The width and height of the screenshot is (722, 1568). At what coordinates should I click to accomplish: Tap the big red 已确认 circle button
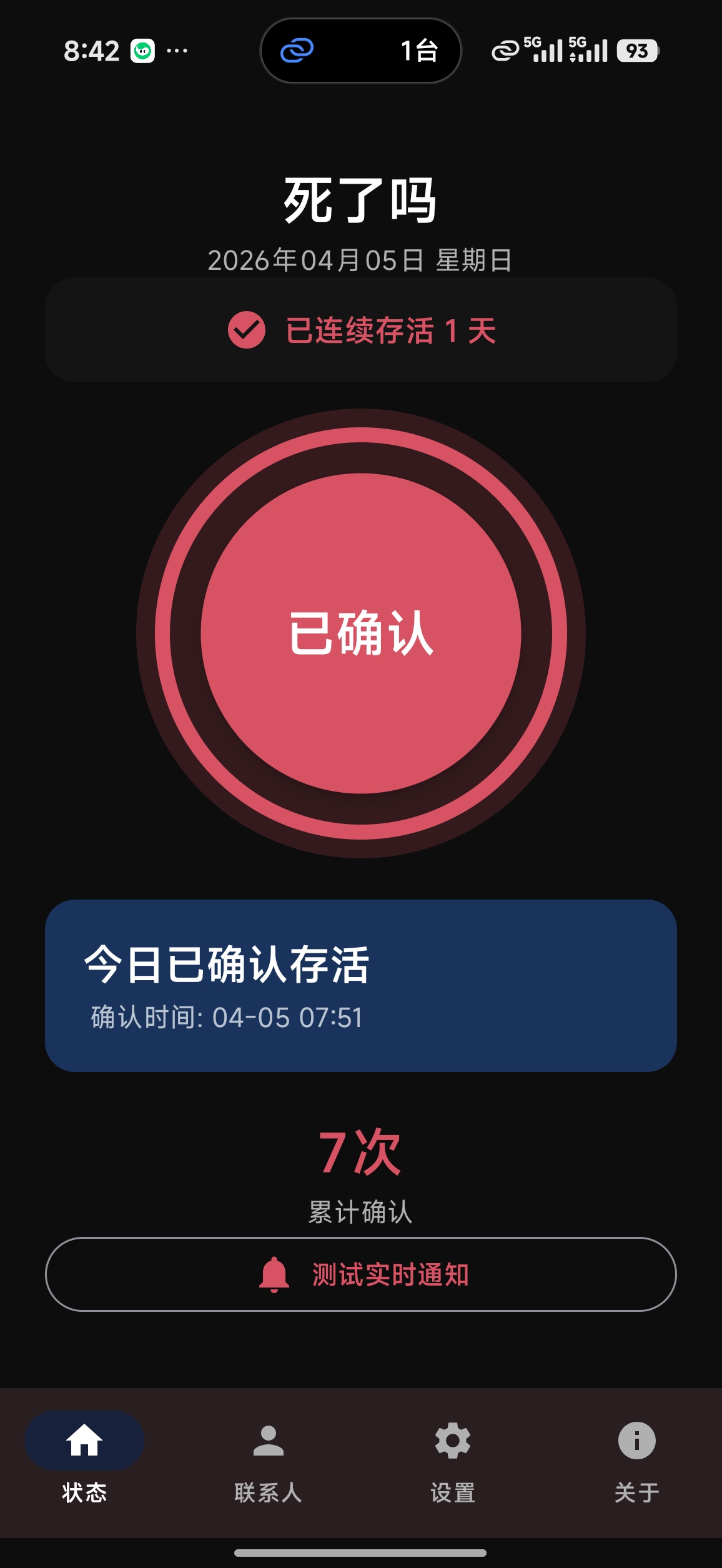click(361, 633)
